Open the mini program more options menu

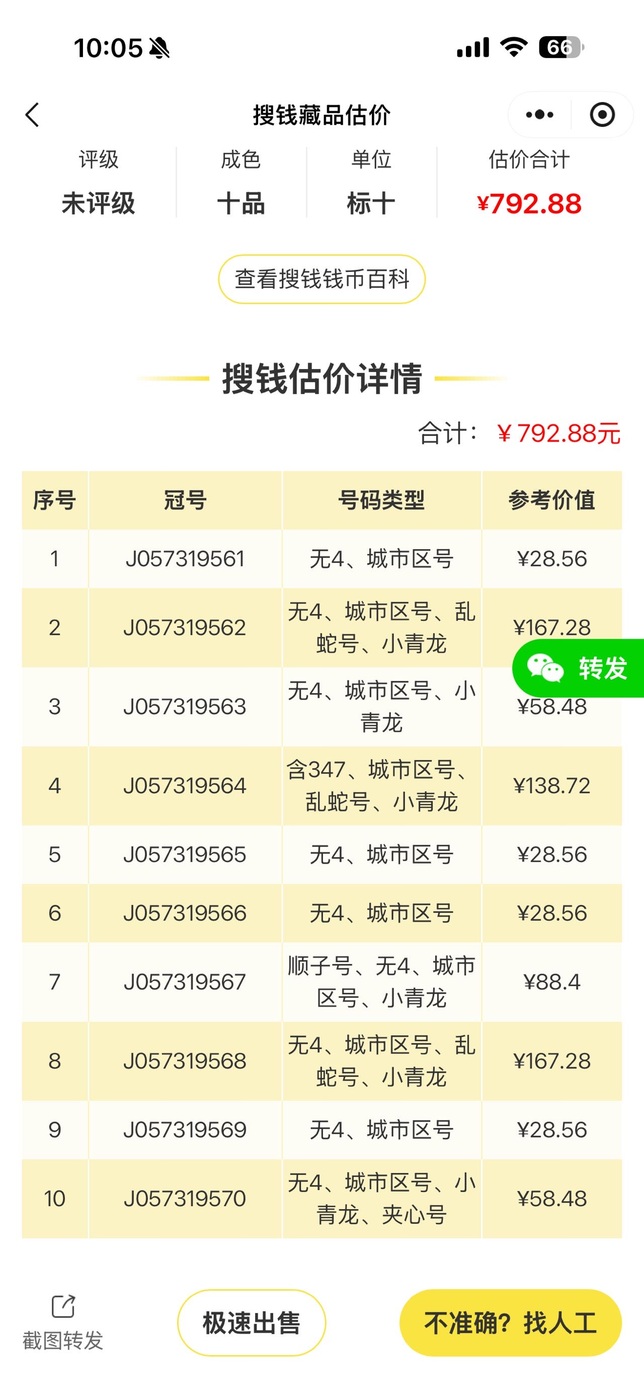539,115
